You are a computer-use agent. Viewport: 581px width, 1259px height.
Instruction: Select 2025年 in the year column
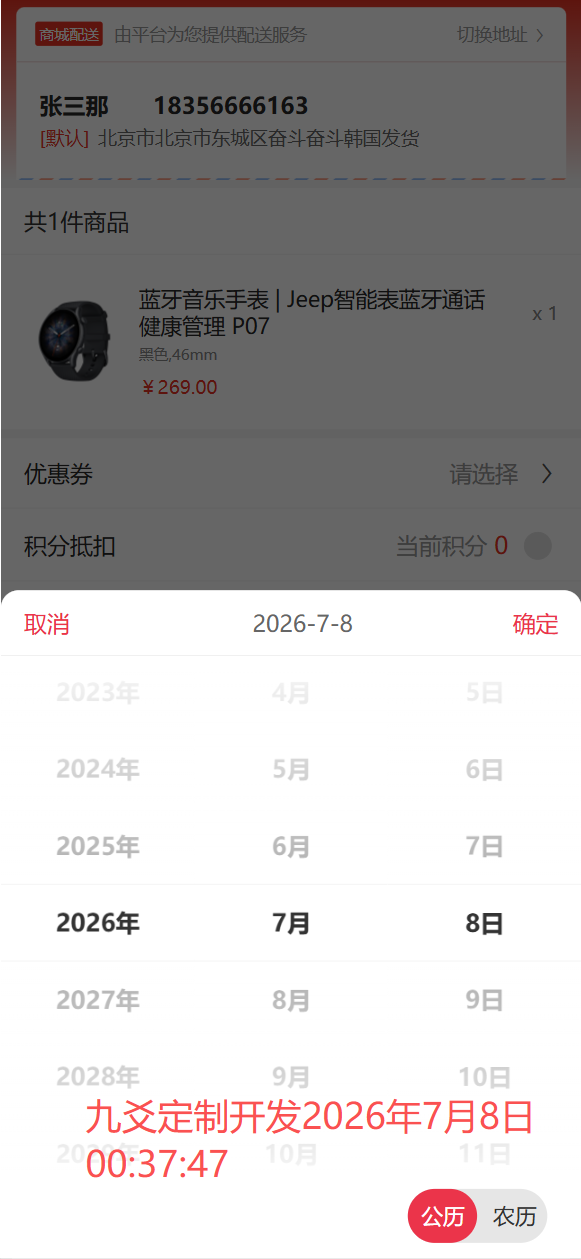[x=97, y=846]
